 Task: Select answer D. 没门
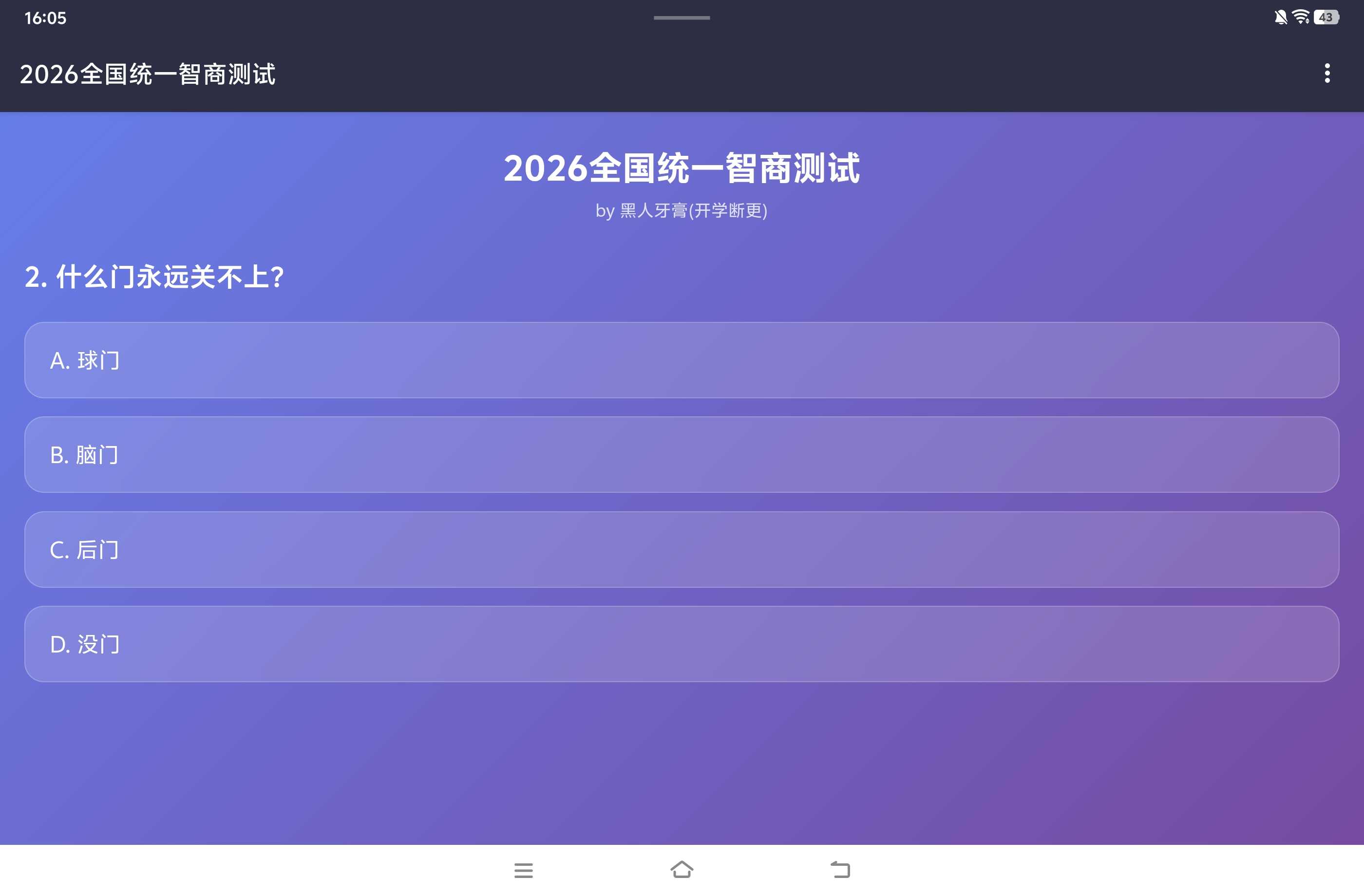point(682,644)
